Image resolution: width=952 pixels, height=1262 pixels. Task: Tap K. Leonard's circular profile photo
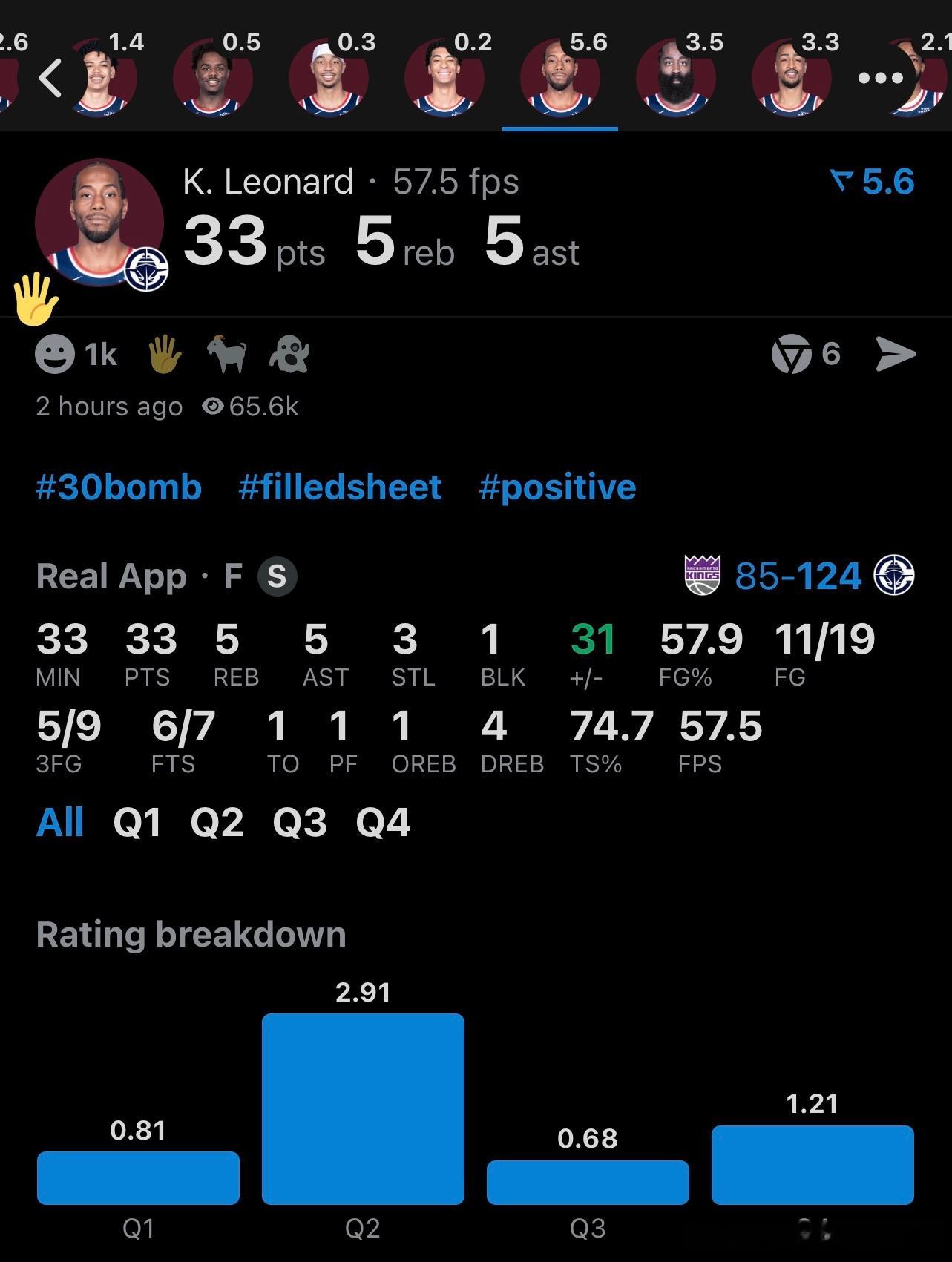pyautogui.click(x=99, y=221)
